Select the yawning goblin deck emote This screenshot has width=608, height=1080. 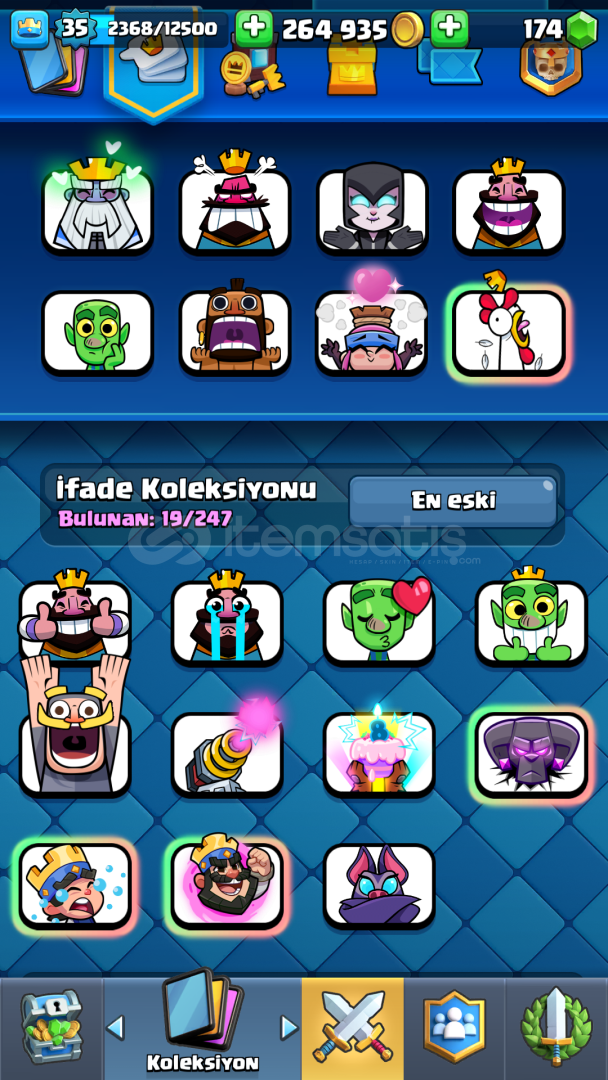pyautogui.click(x=97, y=333)
